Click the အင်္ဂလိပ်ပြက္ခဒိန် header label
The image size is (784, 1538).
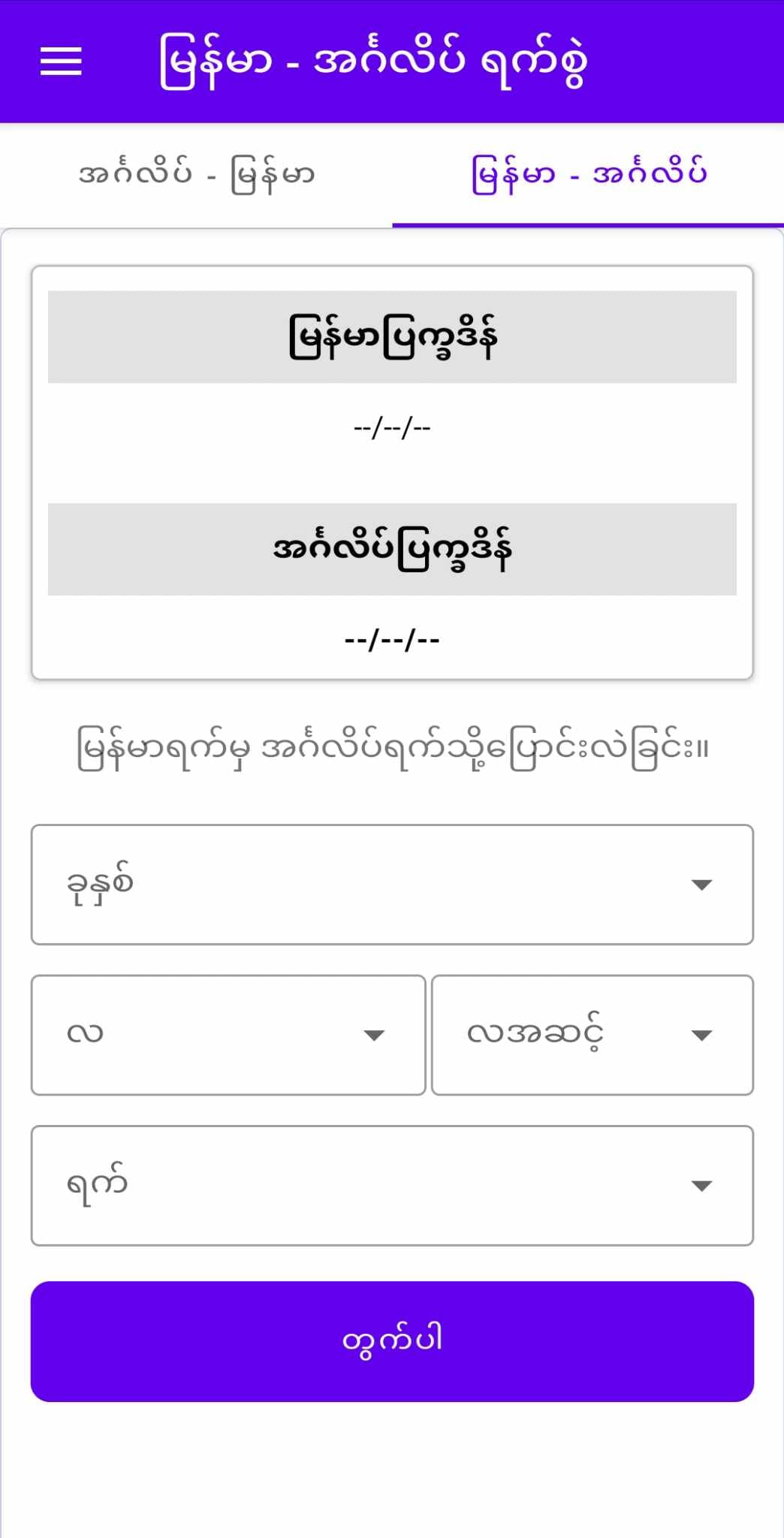click(x=392, y=547)
